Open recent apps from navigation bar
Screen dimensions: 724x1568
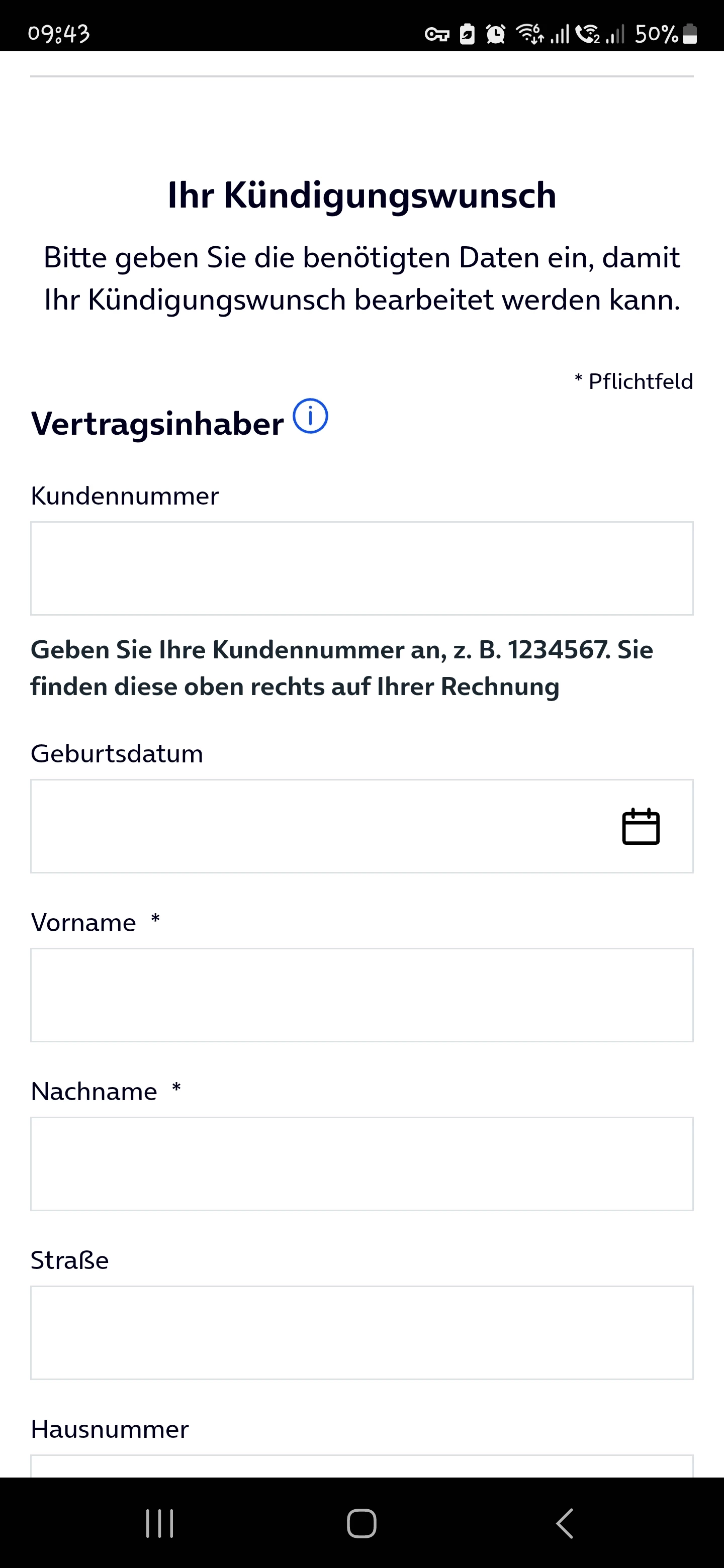click(159, 1524)
